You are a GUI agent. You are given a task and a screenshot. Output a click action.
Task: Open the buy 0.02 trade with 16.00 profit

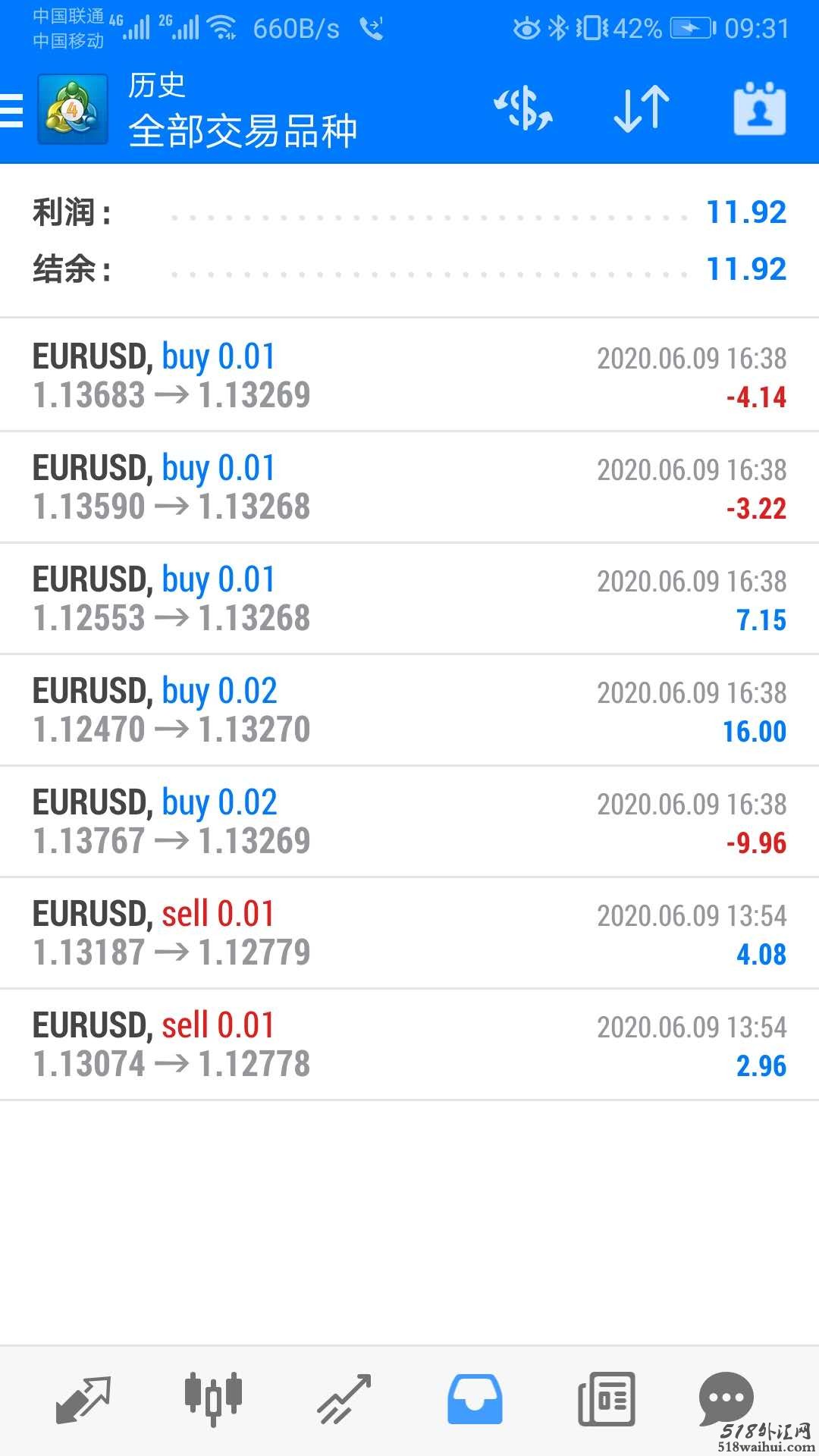pyautogui.click(x=409, y=710)
